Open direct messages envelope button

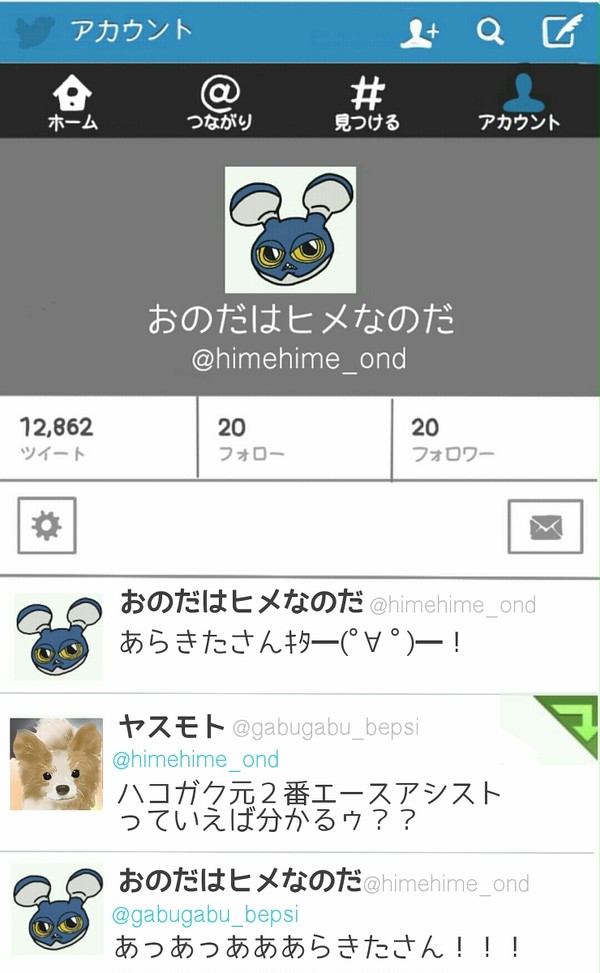pyautogui.click(x=545, y=527)
